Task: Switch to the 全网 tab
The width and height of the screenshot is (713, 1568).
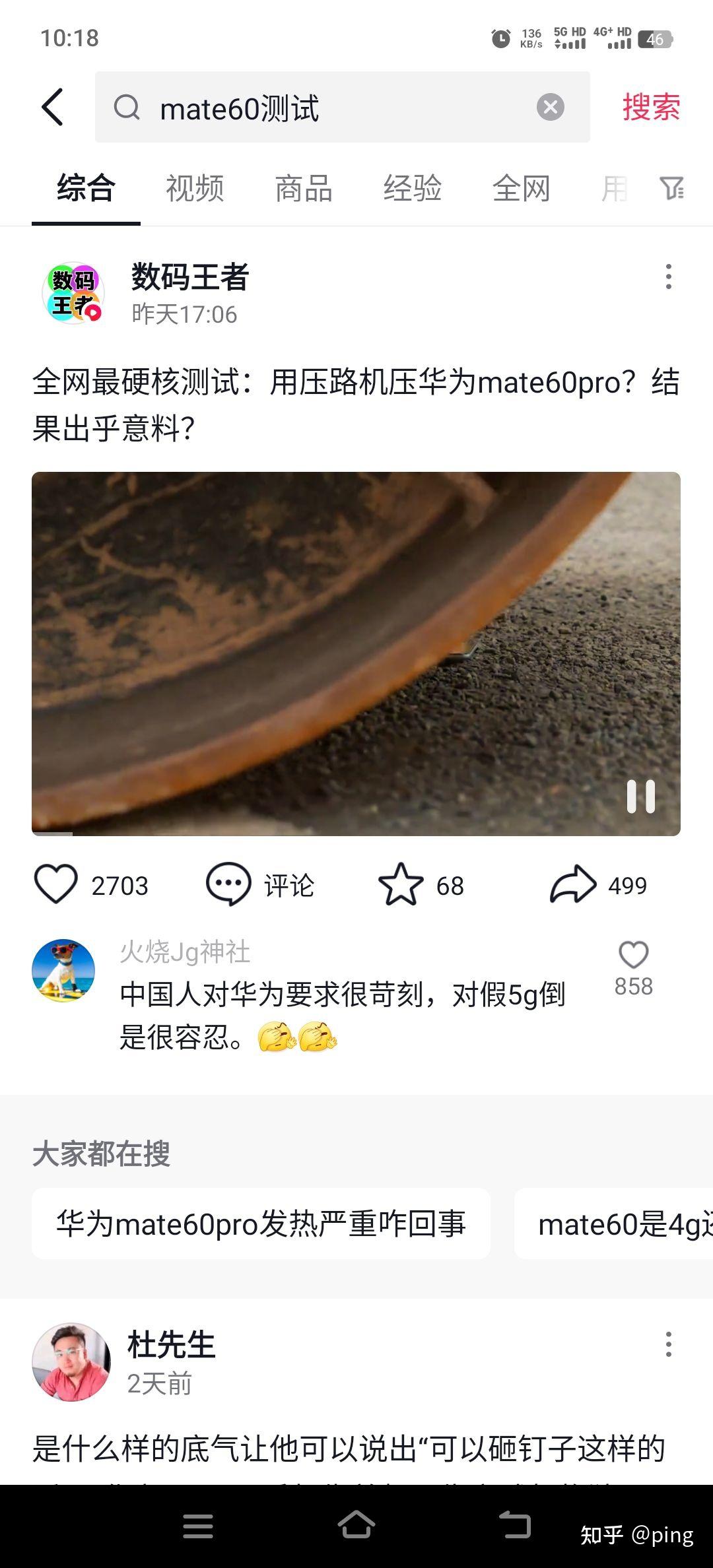Action: click(x=521, y=189)
